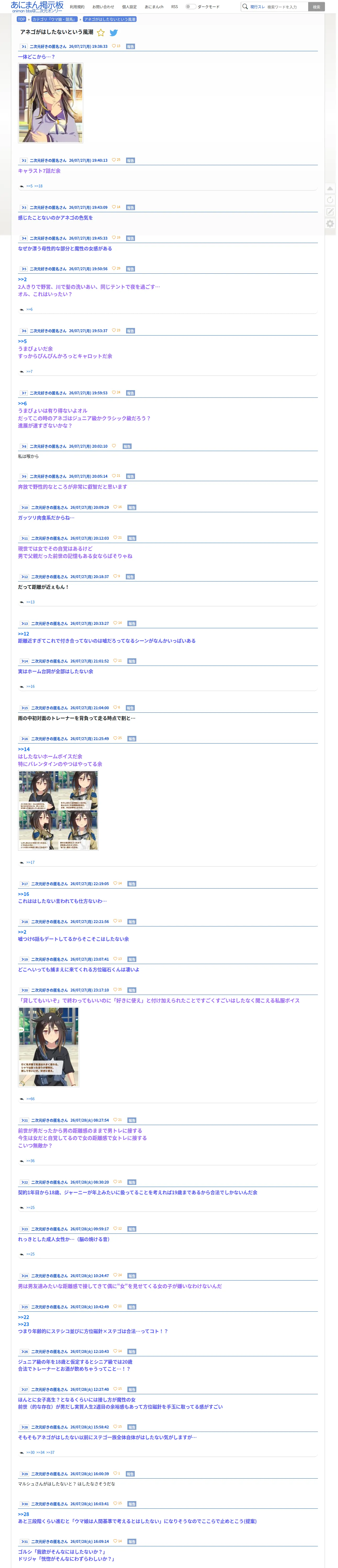This screenshot has width=338, height=1568.
Task: Open the RSS feed link
Action: point(174,7)
